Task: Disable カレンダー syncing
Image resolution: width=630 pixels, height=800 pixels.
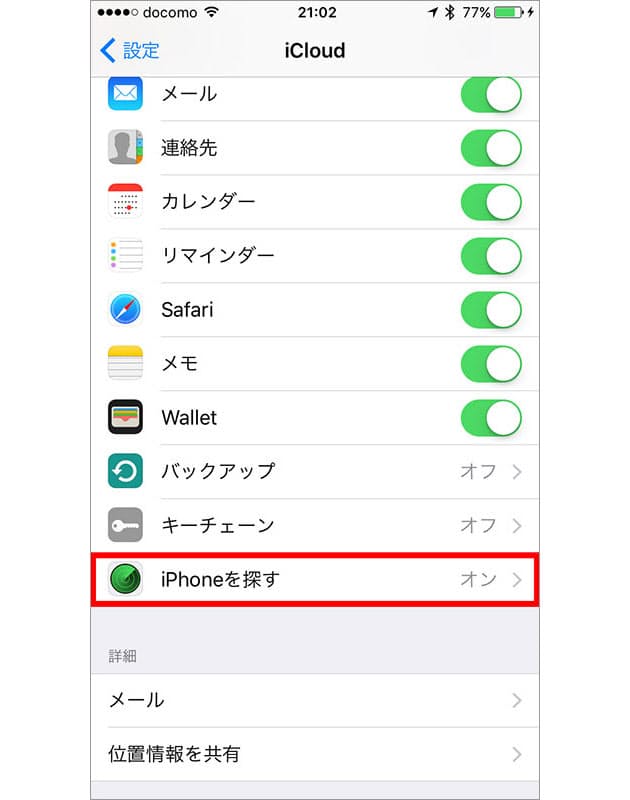Action: point(491,203)
